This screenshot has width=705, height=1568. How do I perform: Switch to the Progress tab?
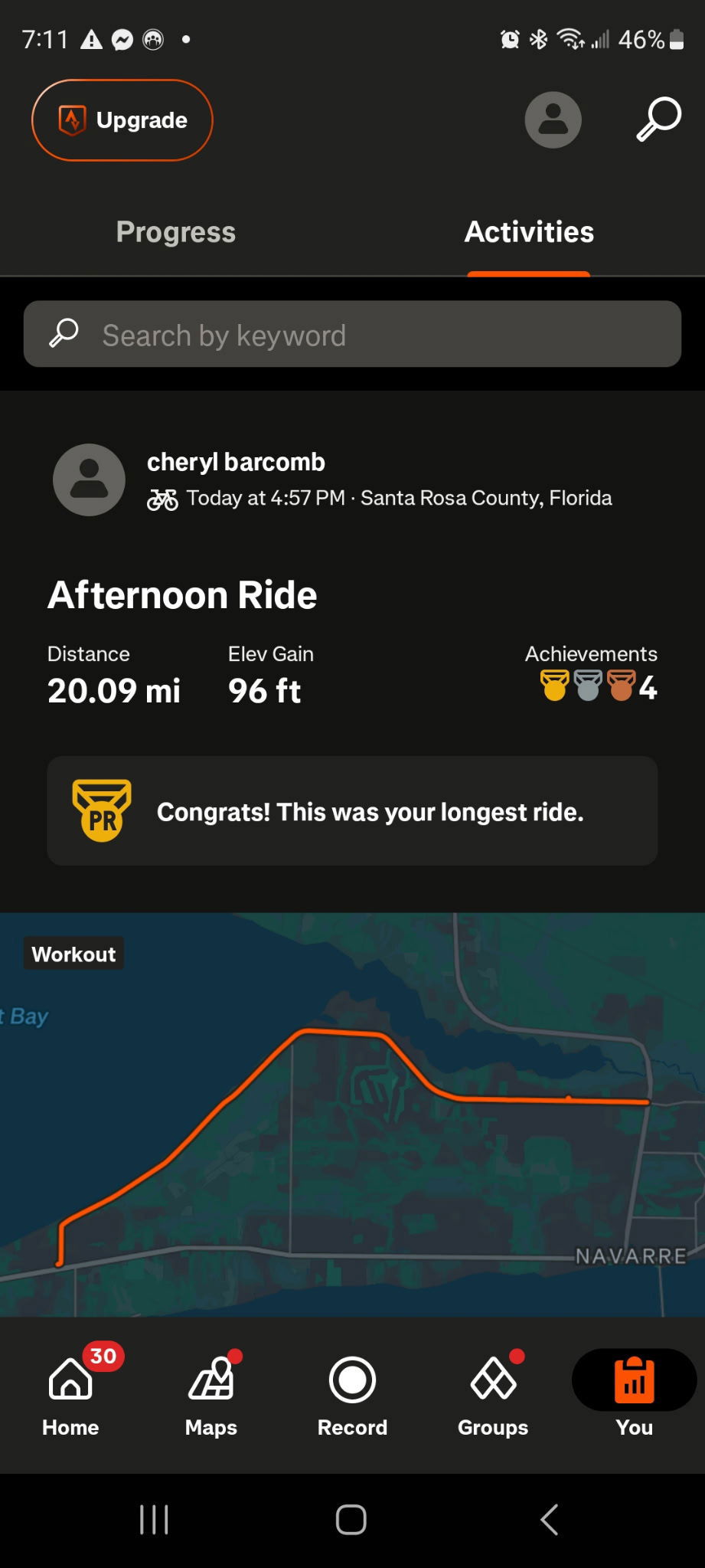pos(176,232)
